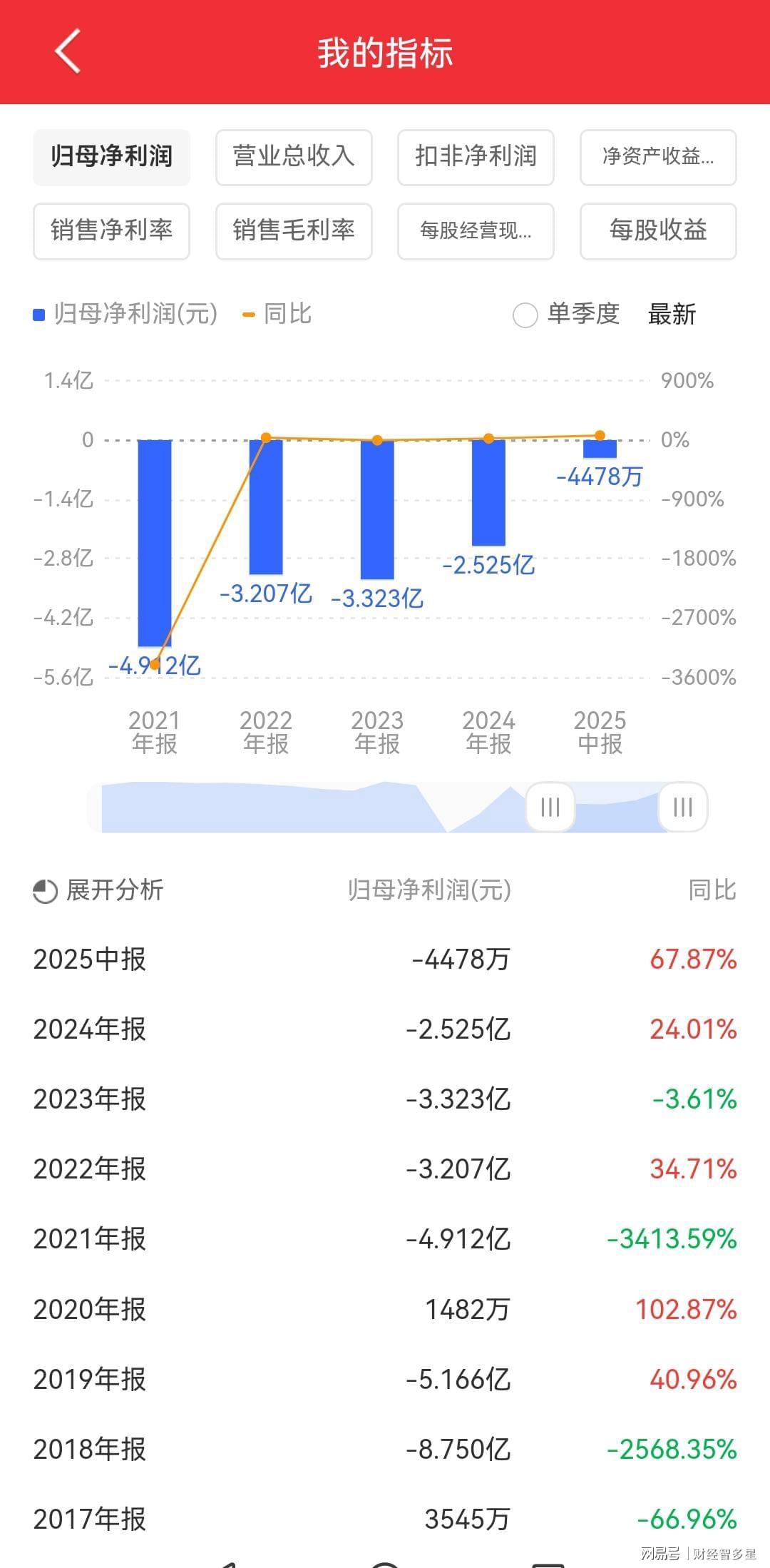Tap 最新 to show latest data
The width and height of the screenshot is (770, 1568).
(671, 315)
